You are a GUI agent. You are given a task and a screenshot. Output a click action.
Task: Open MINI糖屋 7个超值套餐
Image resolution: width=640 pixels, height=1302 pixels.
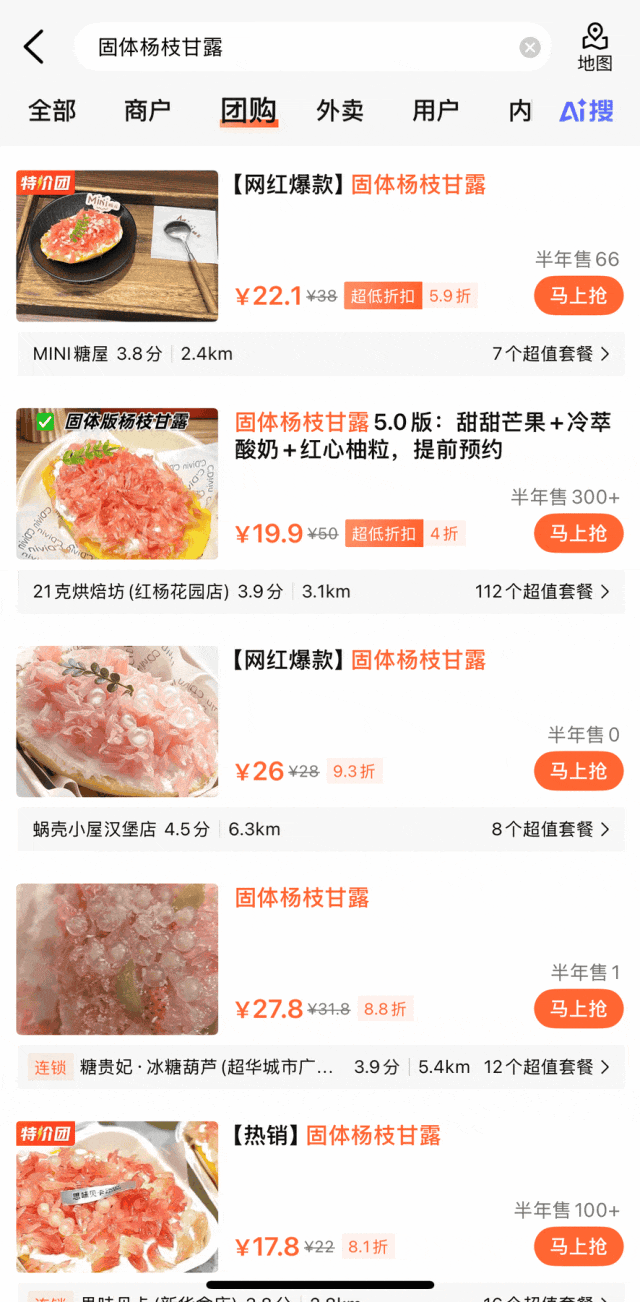click(551, 354)
